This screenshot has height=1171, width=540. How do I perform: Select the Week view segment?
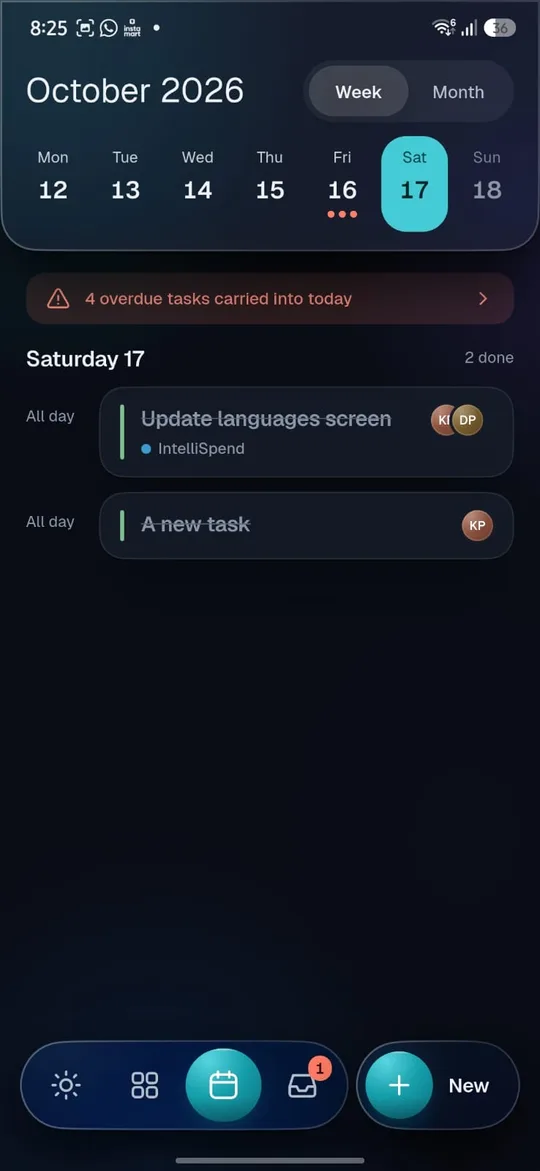pyautogui.click(x=359, y=92)
